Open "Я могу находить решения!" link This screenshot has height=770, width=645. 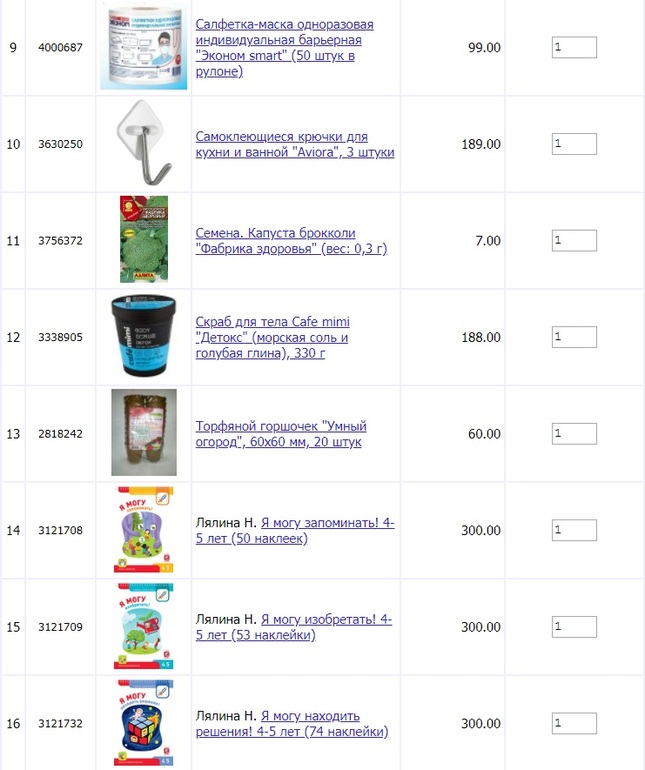click(x=310, y=716)
